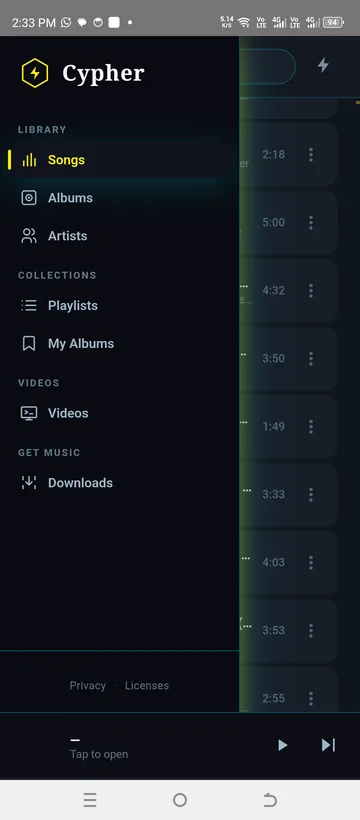
Task: Go to the home screen
Action: (180, 800)
